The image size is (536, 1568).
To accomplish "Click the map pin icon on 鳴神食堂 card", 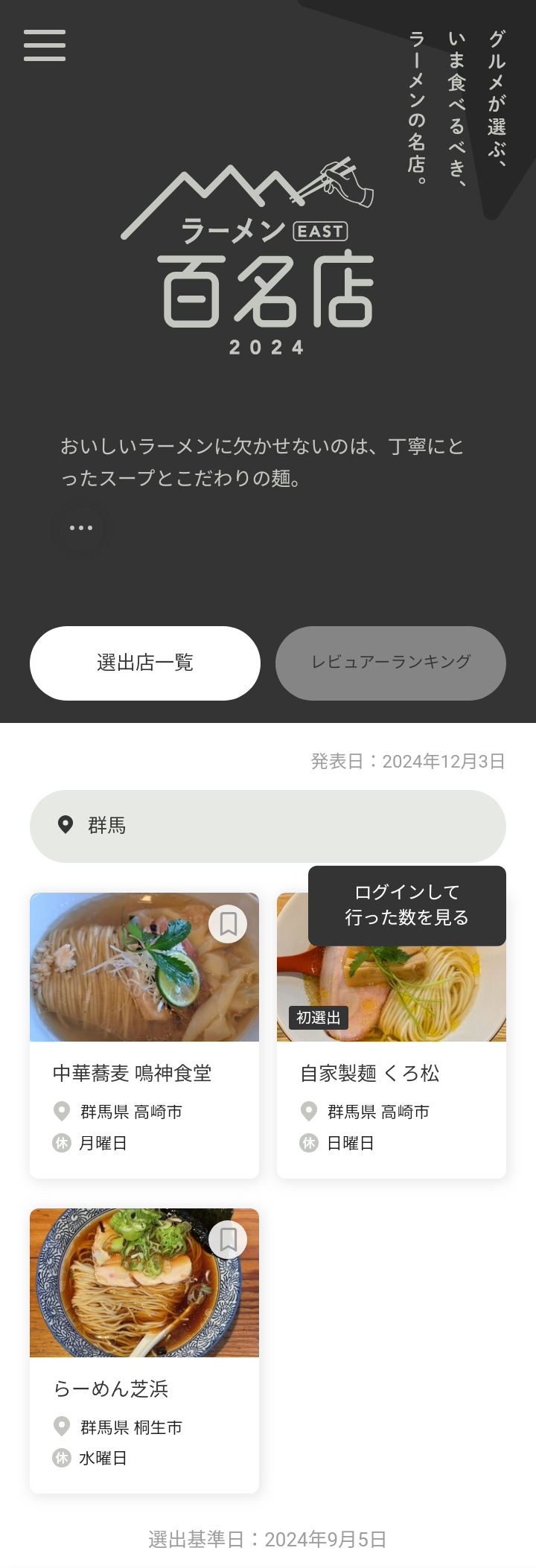I will coord(61,1111).
